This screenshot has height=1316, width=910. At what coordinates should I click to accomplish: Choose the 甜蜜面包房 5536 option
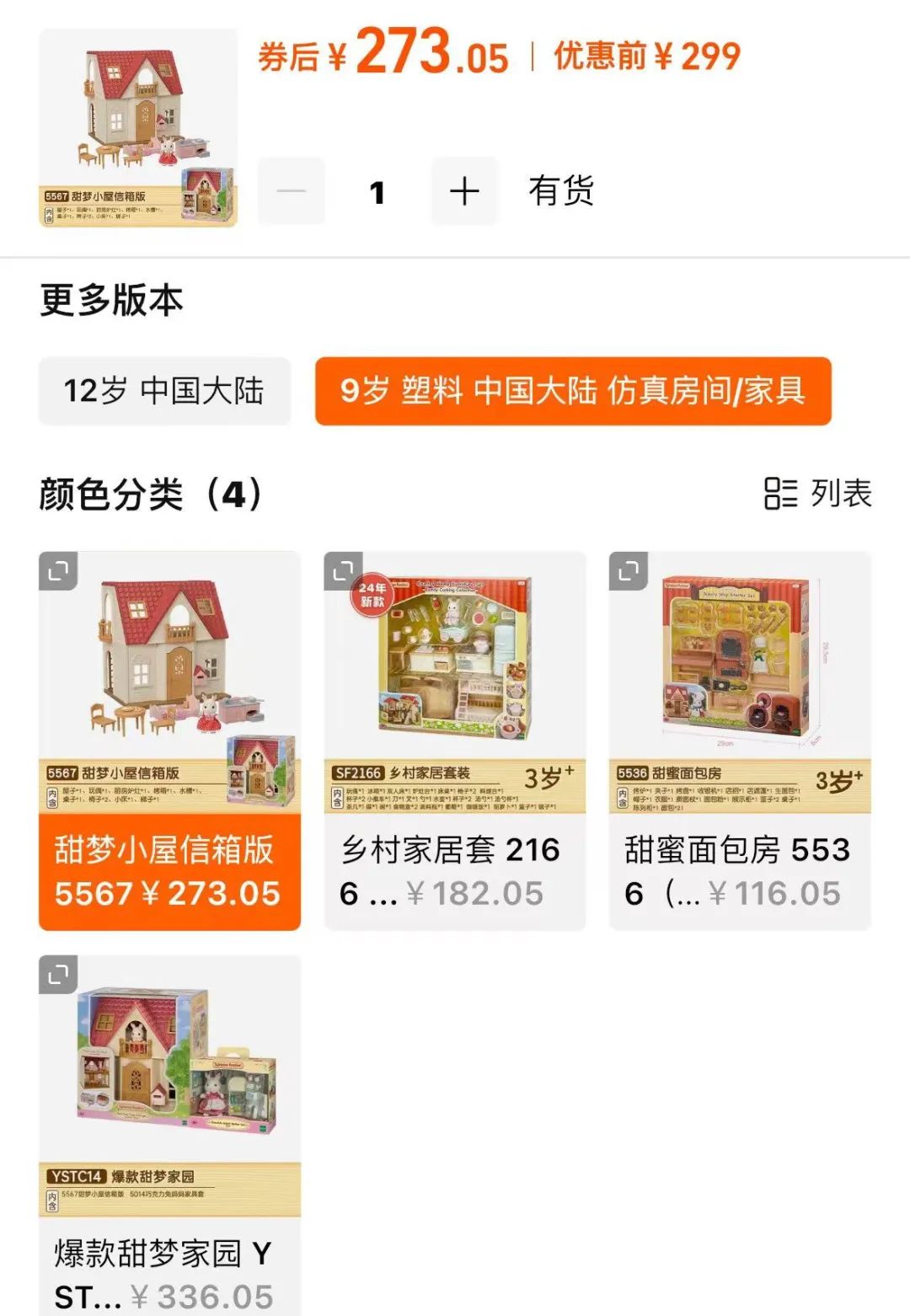pyautogui.click(x=739, y=871)
